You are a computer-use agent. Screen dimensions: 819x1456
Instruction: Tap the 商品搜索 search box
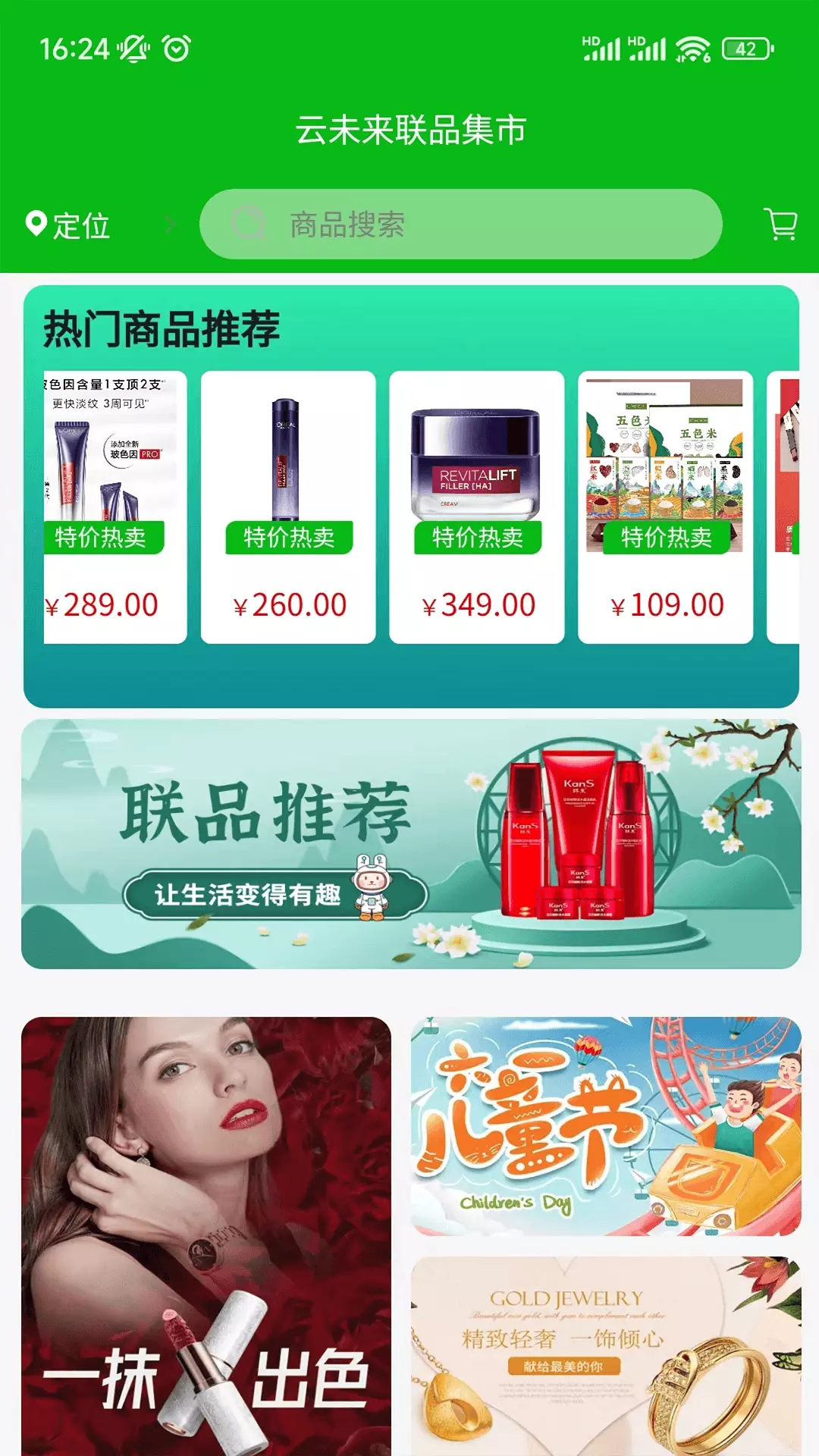coord(460,224)
